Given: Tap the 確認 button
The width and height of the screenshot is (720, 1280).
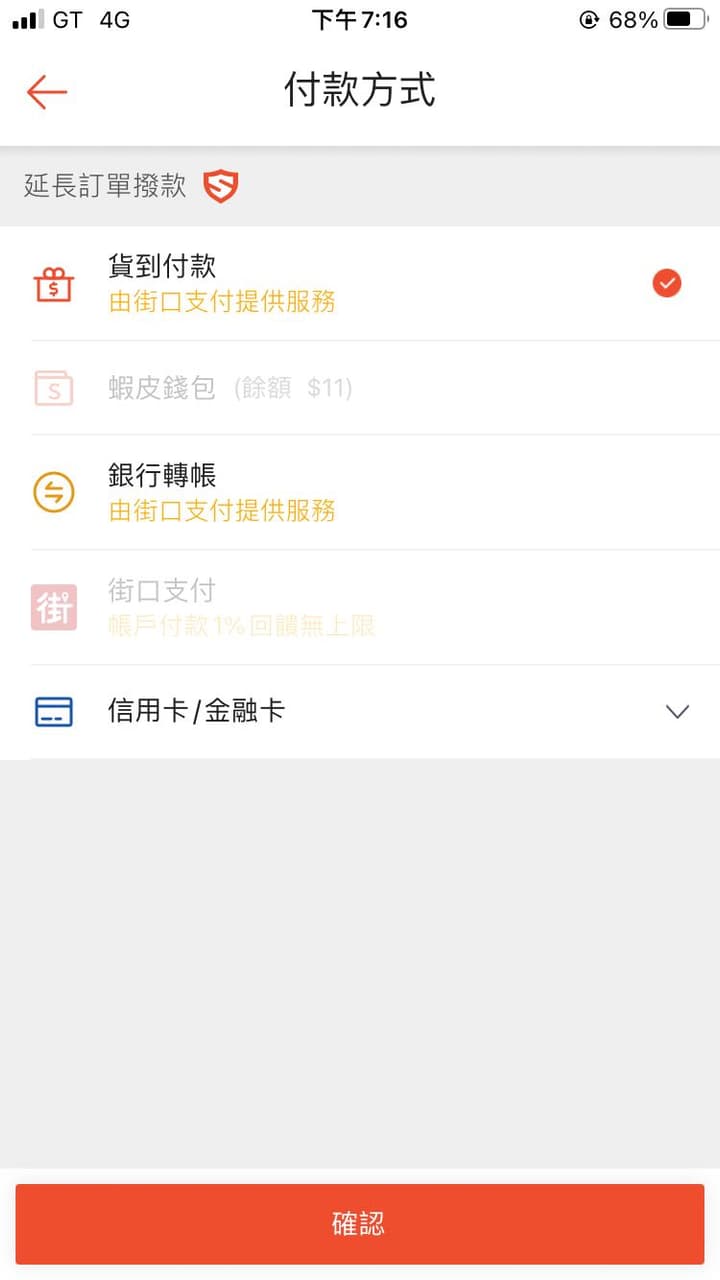Looking at the screenshot, I should 360,1224.
